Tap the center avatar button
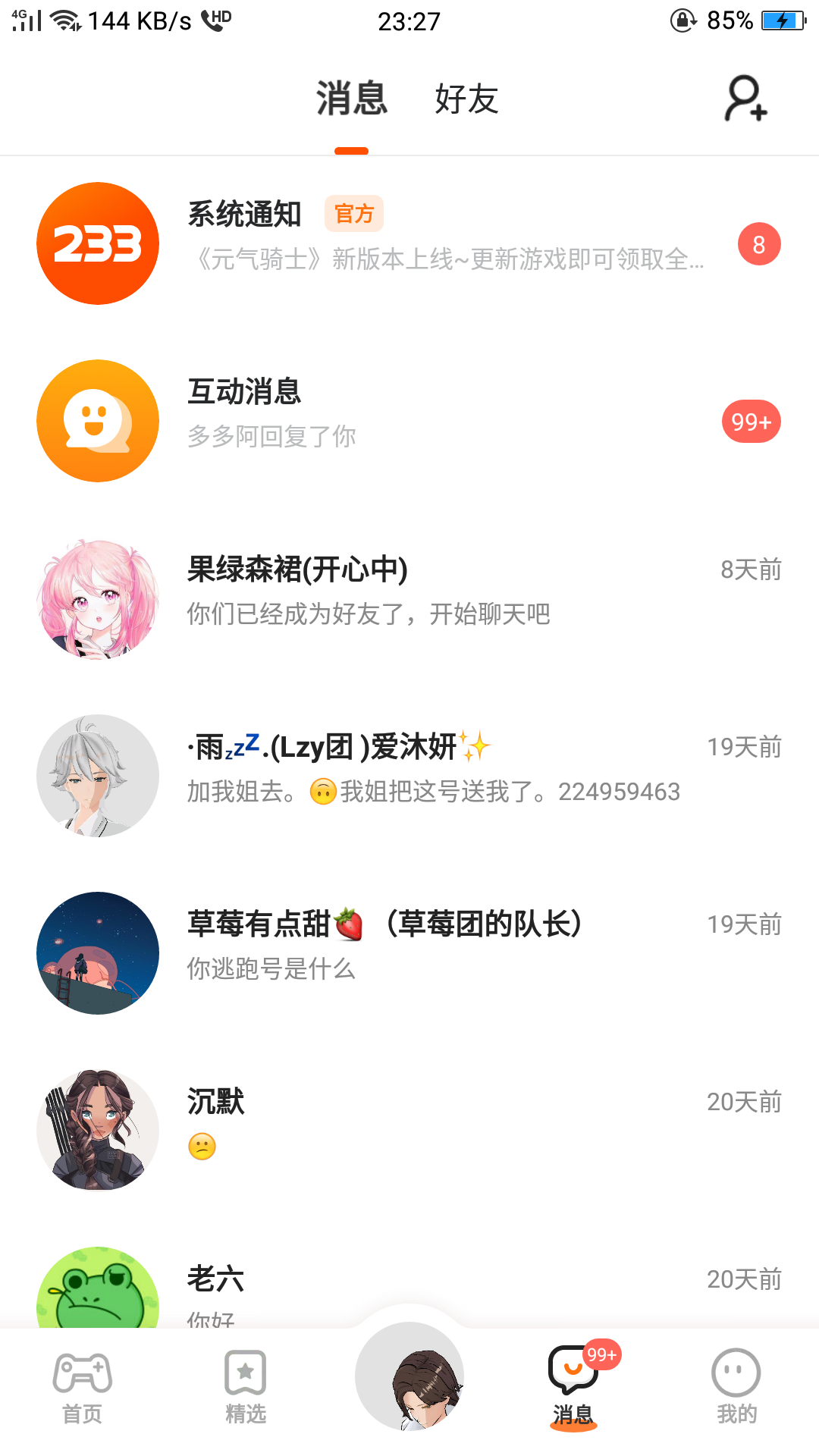Image resolution: width=819 pixels, height=1456 pixels. (x=409, y=1376)
